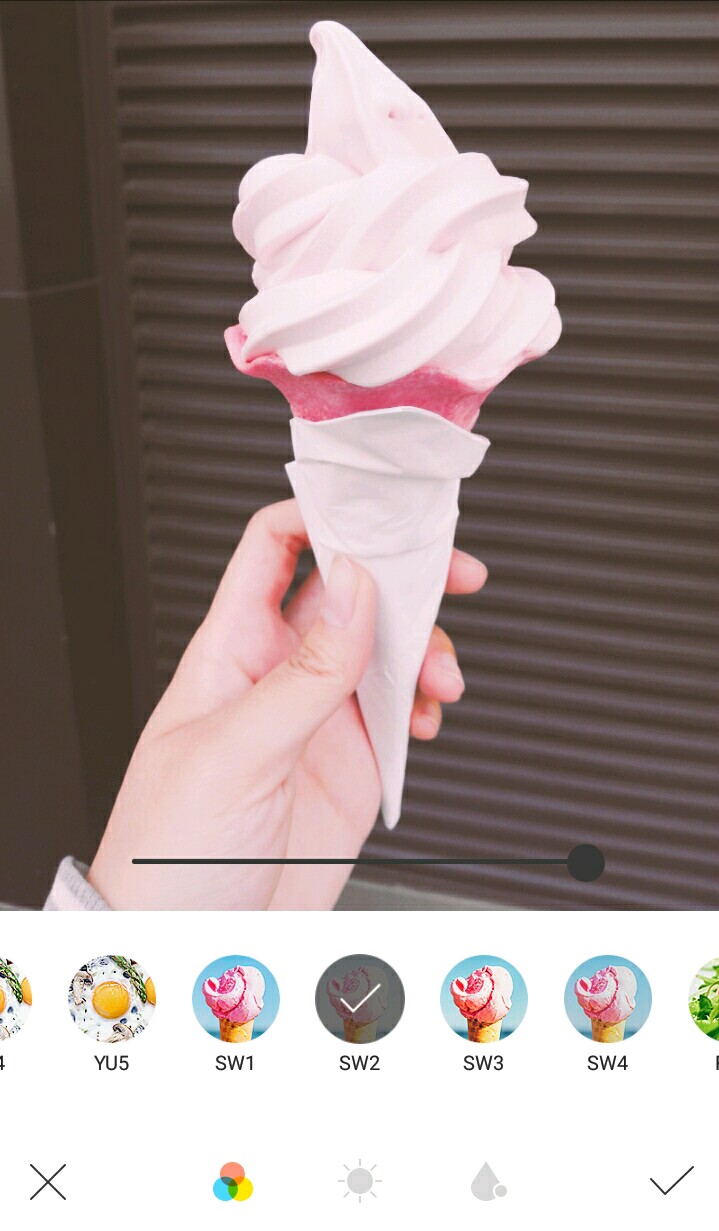Cancel editing with the X icon

pos(48,1182)
